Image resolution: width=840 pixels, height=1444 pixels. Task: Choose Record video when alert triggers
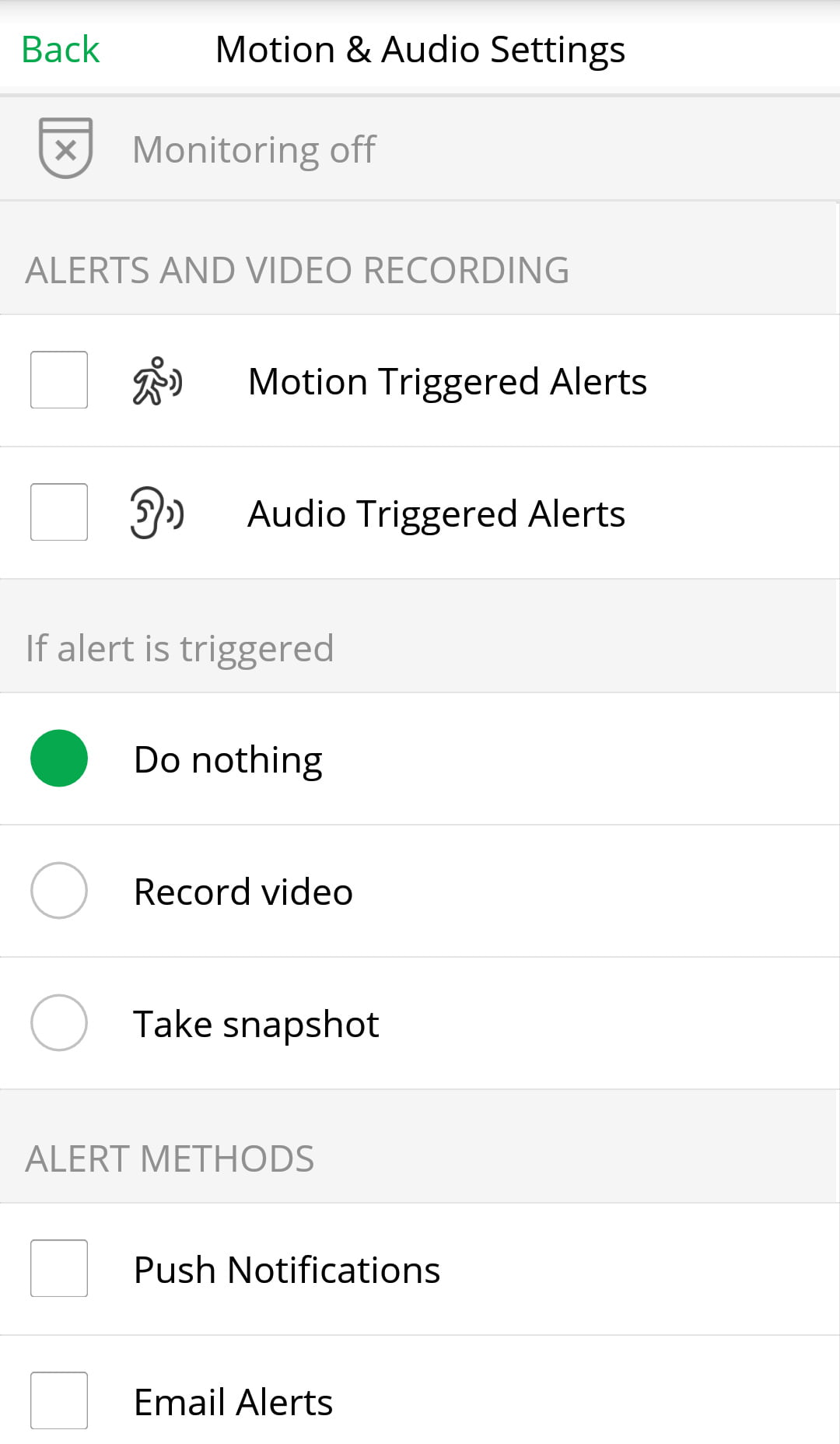point(59,890)
